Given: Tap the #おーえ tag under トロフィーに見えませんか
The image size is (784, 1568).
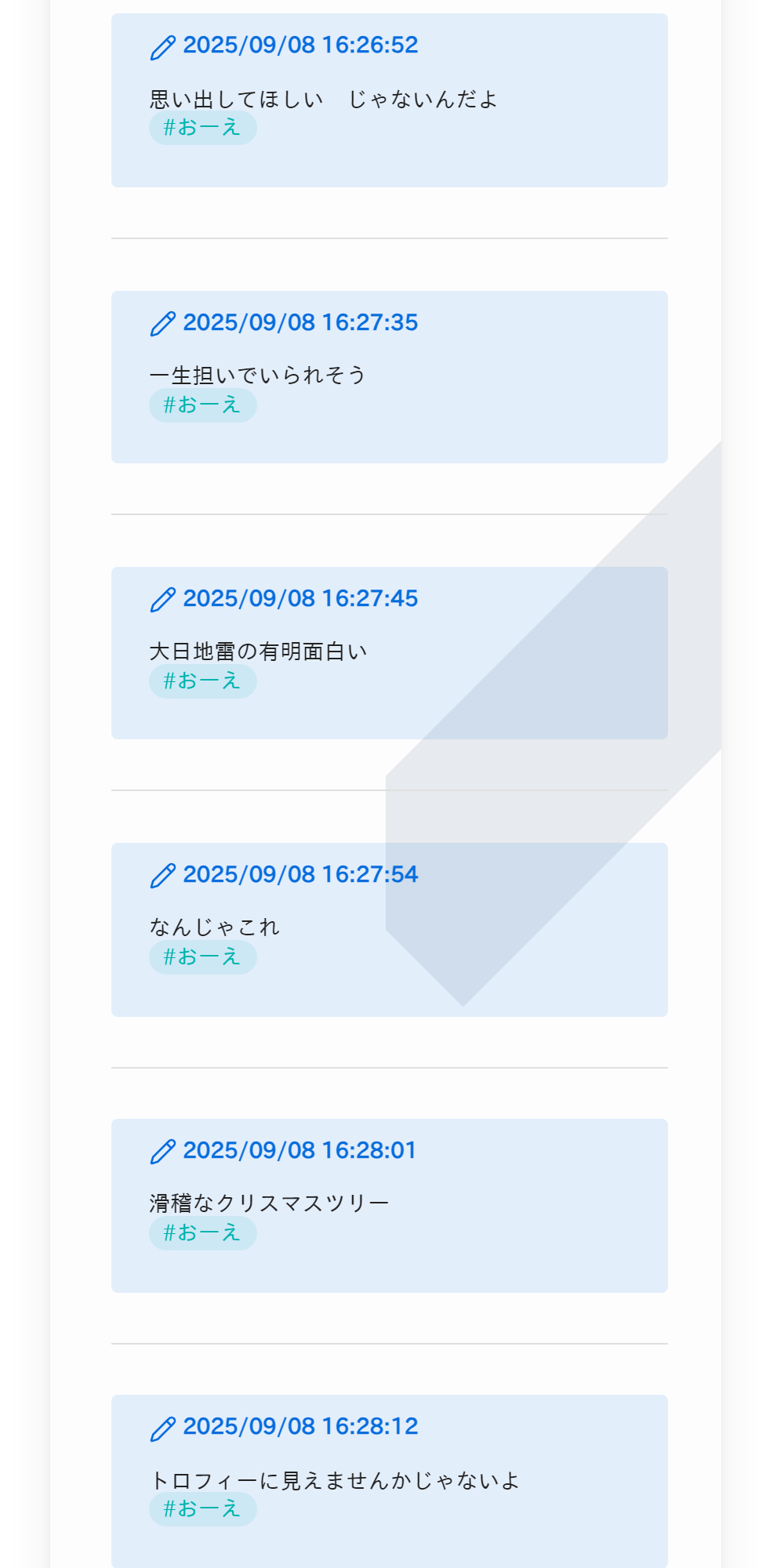Looking at the screenshot, I should (203, 1509).
